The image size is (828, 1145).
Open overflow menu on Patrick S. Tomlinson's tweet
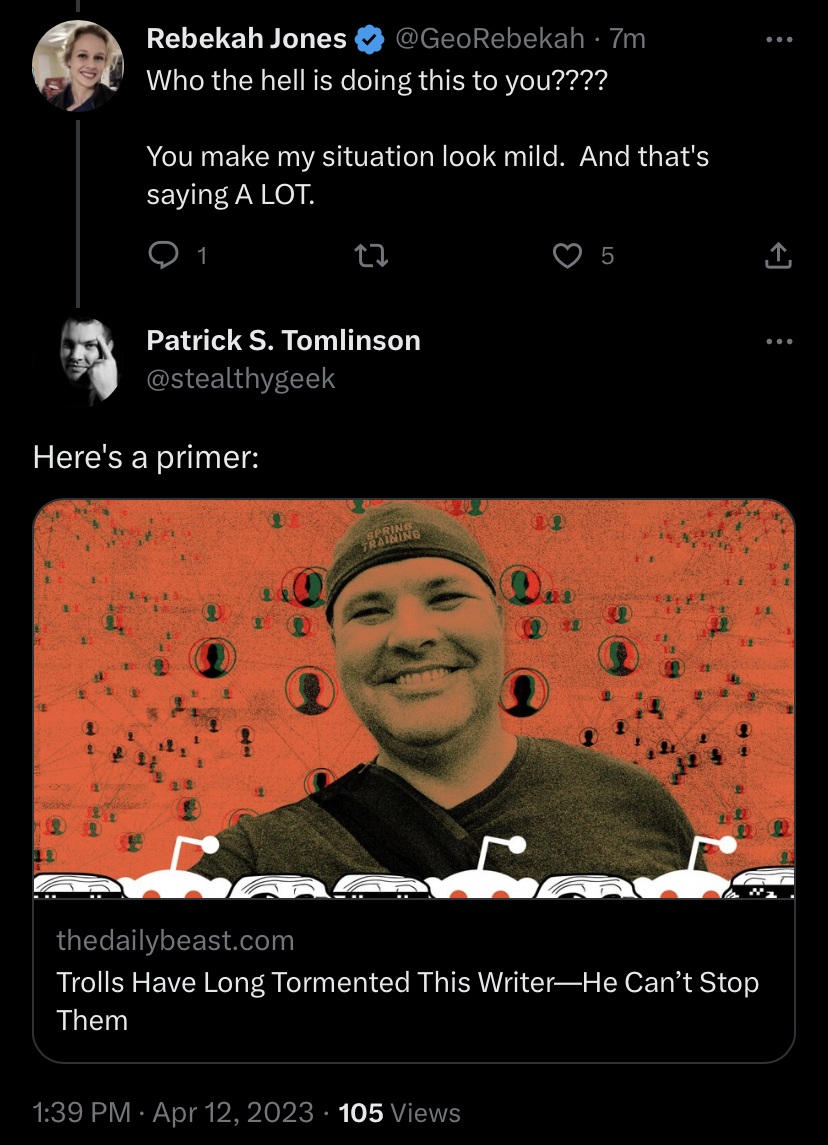[x=777, y=341]
